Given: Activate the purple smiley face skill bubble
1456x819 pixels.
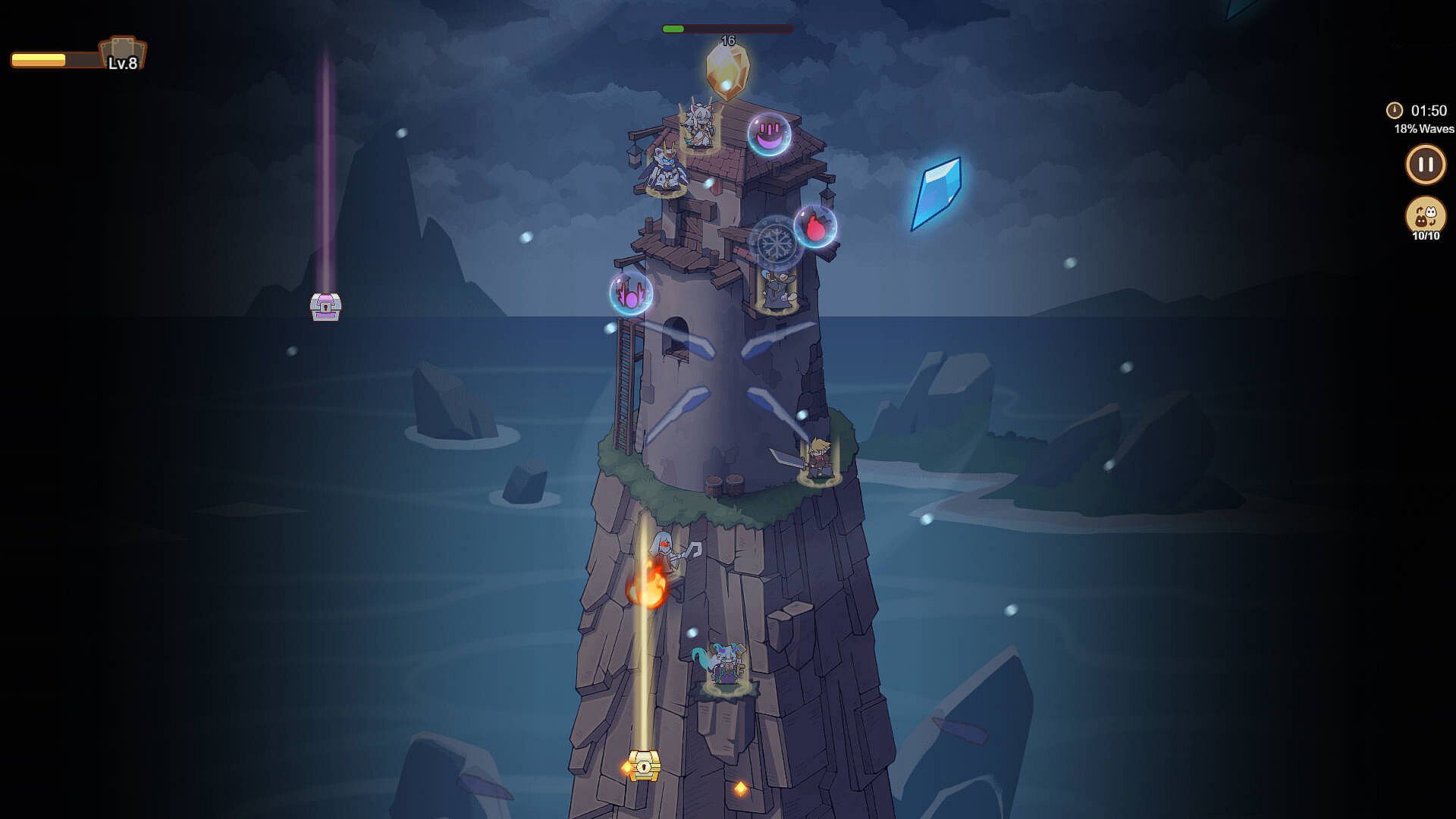Looking at the screenshot, I should pos(769,134).
